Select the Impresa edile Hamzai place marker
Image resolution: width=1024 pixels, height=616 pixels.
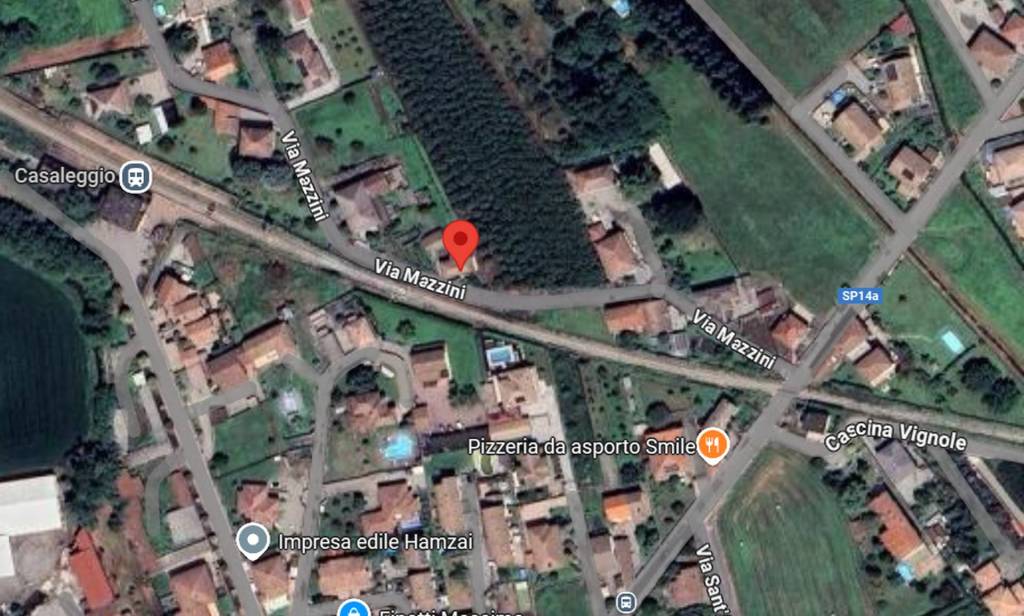coord(253,542)
